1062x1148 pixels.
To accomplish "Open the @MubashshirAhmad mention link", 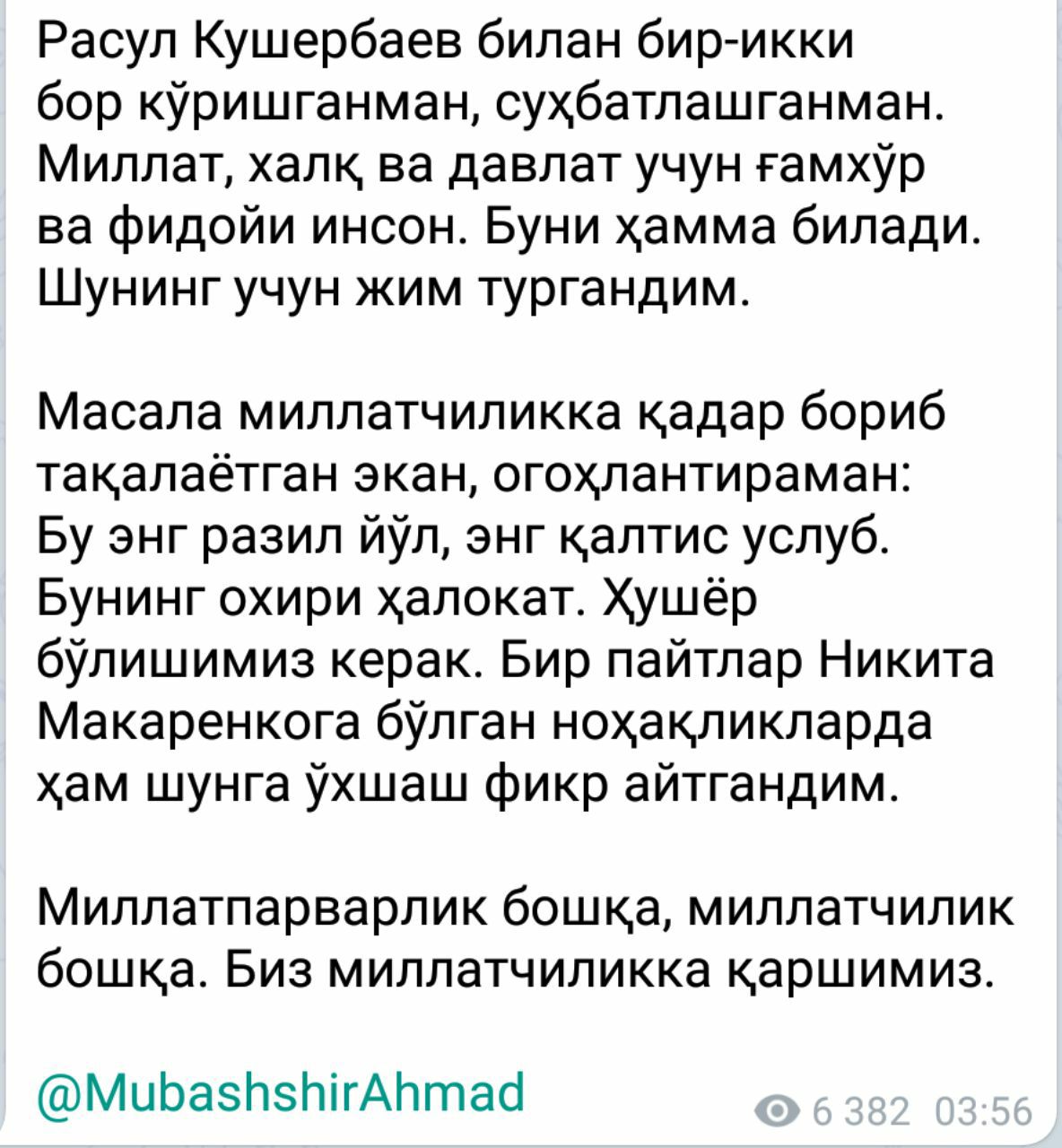I will coord(282,1092).
